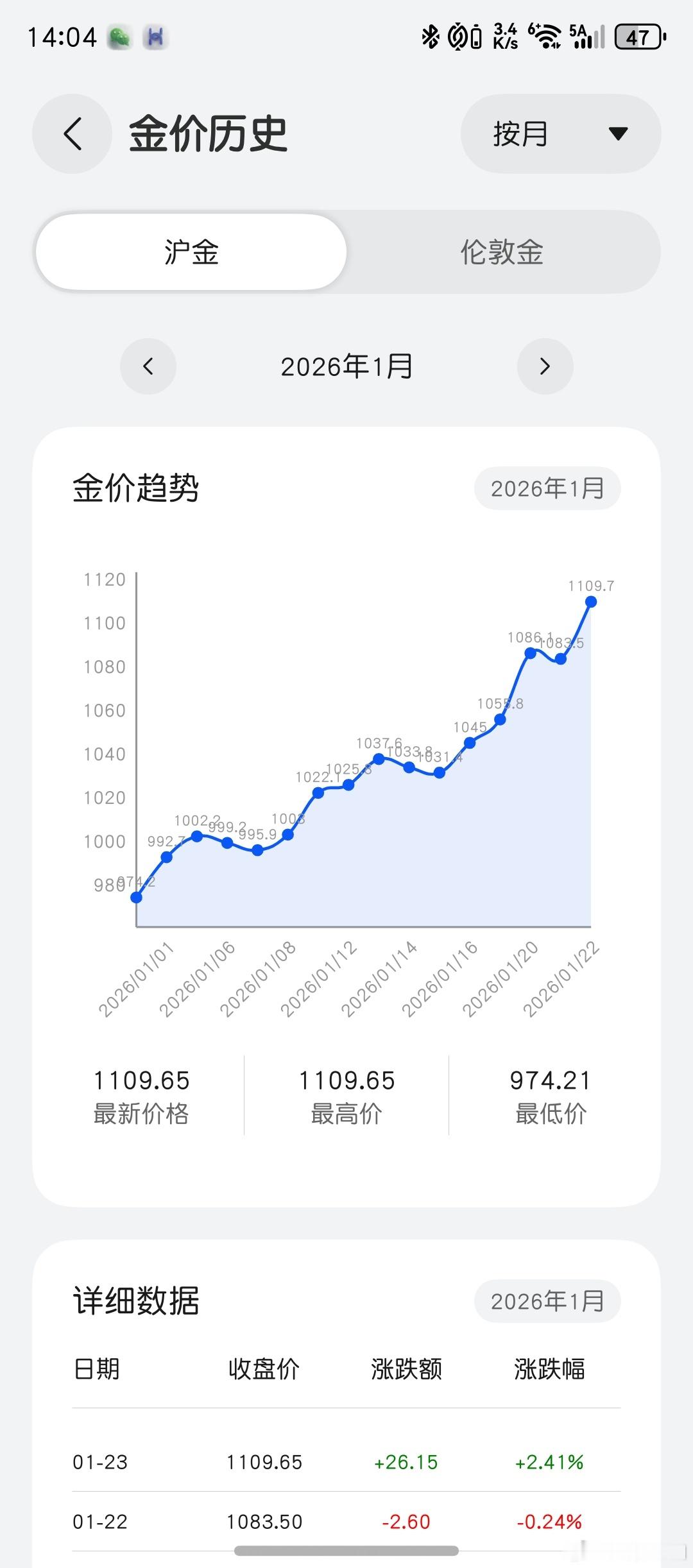Tap battery level indicator

[637, 37]
